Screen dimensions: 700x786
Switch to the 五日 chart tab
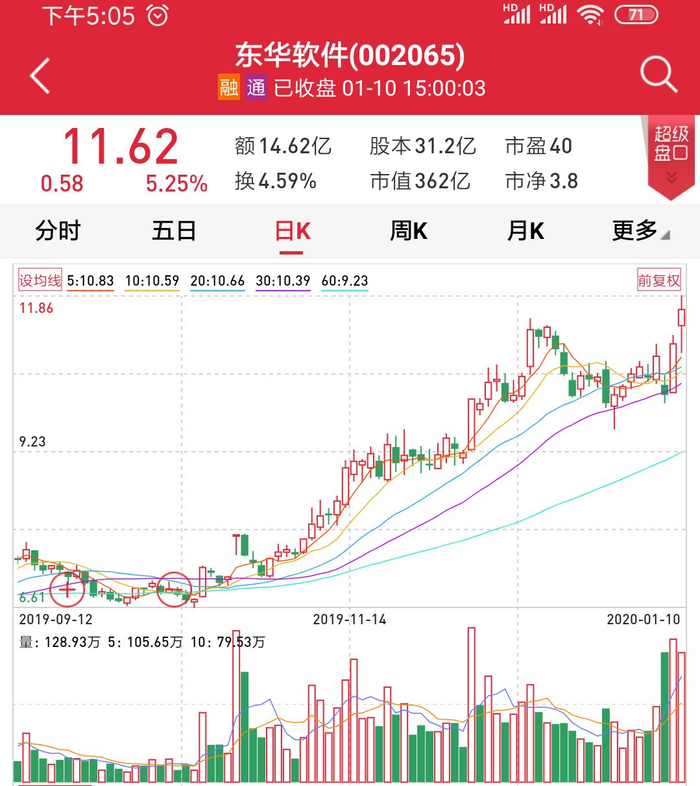pyautogui.click(x=174, y=231)
